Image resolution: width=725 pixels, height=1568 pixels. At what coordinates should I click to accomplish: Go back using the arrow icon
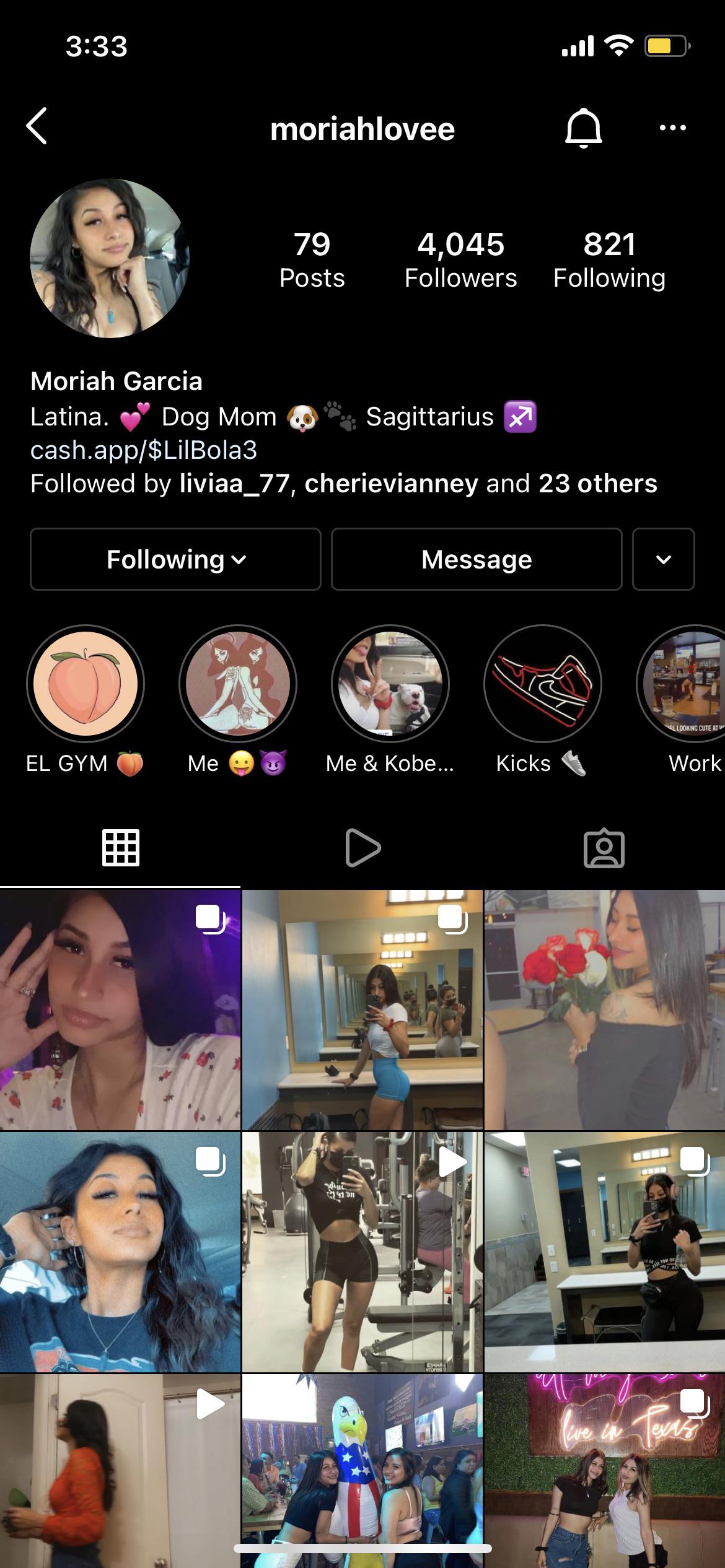(37, 126)
